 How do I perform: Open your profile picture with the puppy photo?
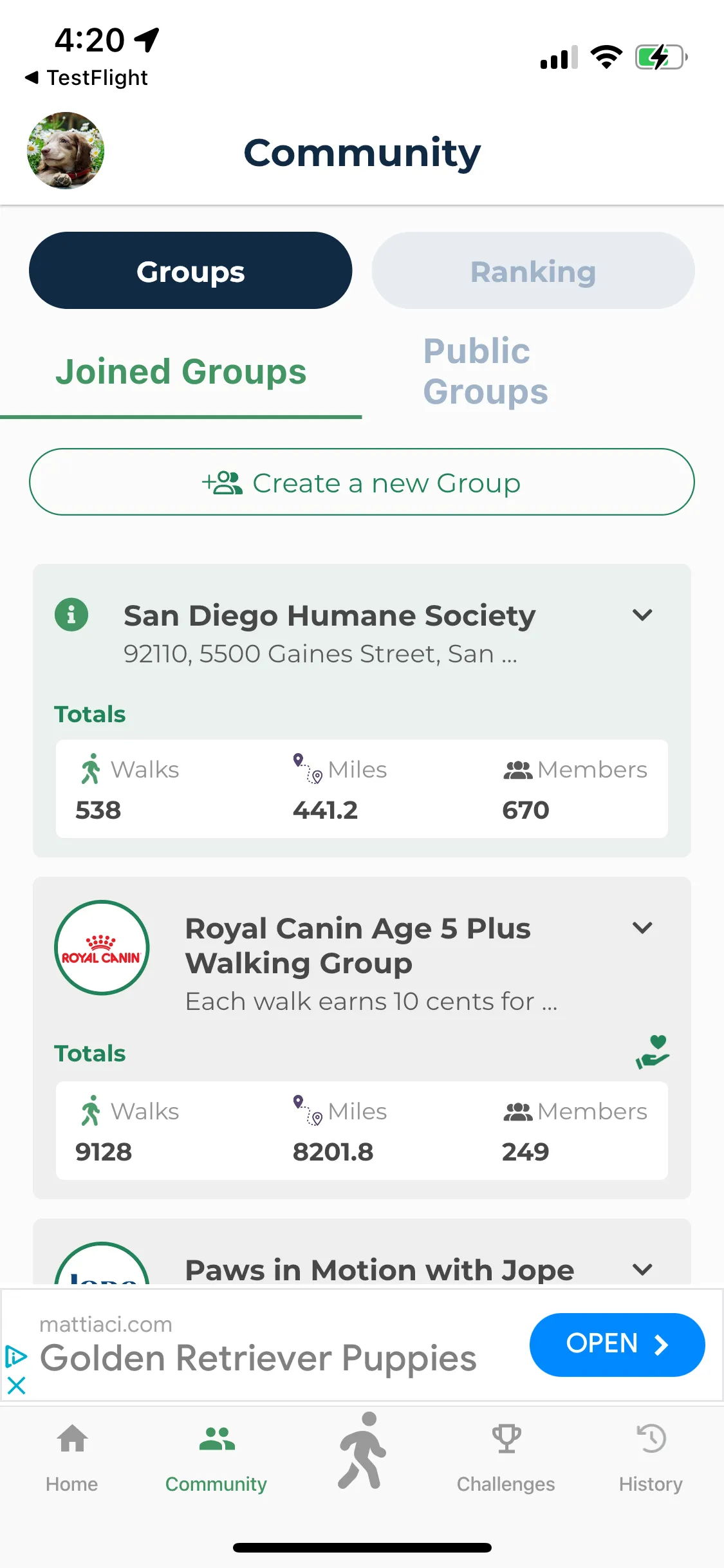pyautogui.click(x=65, y=151)
